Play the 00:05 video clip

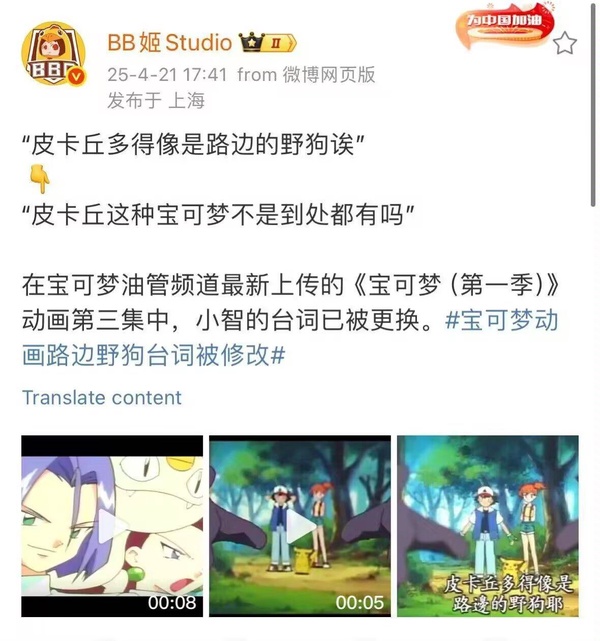click(x=299, y=525)
